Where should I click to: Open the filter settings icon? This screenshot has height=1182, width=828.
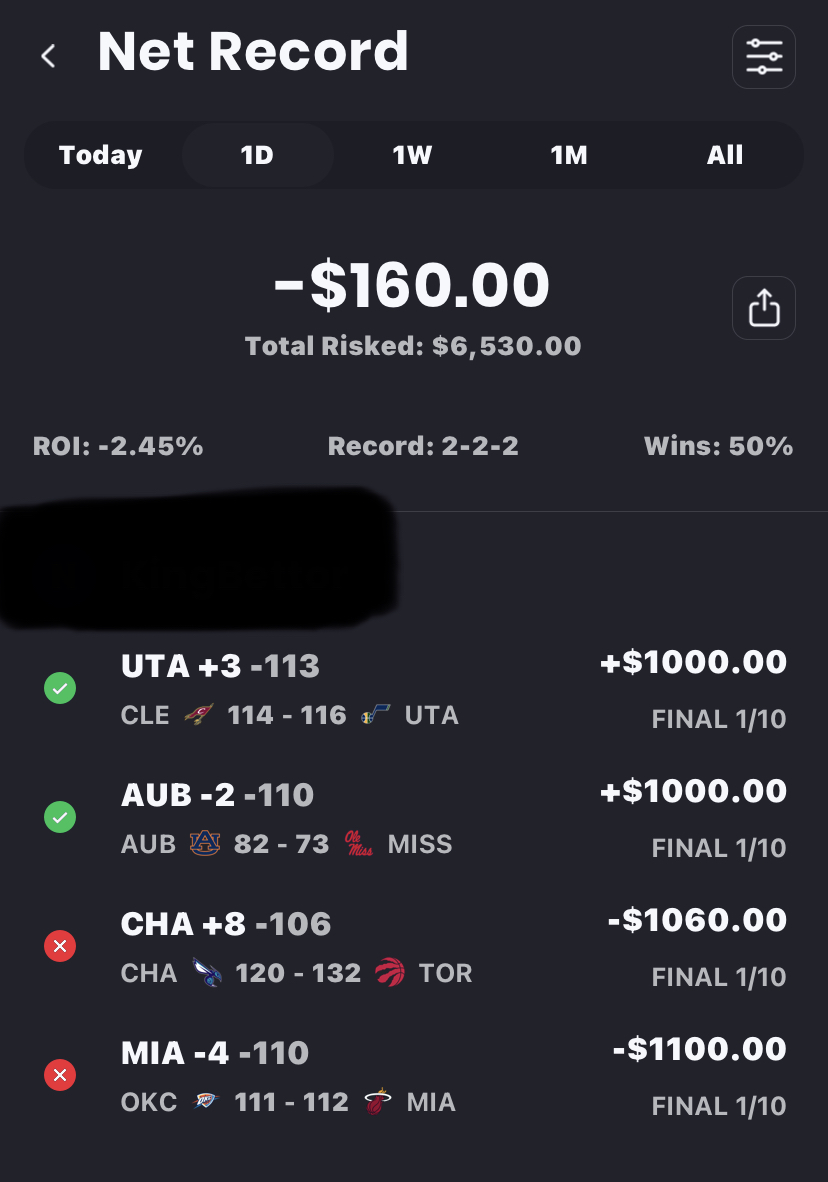pyautogui.click(x=764, y=57)
